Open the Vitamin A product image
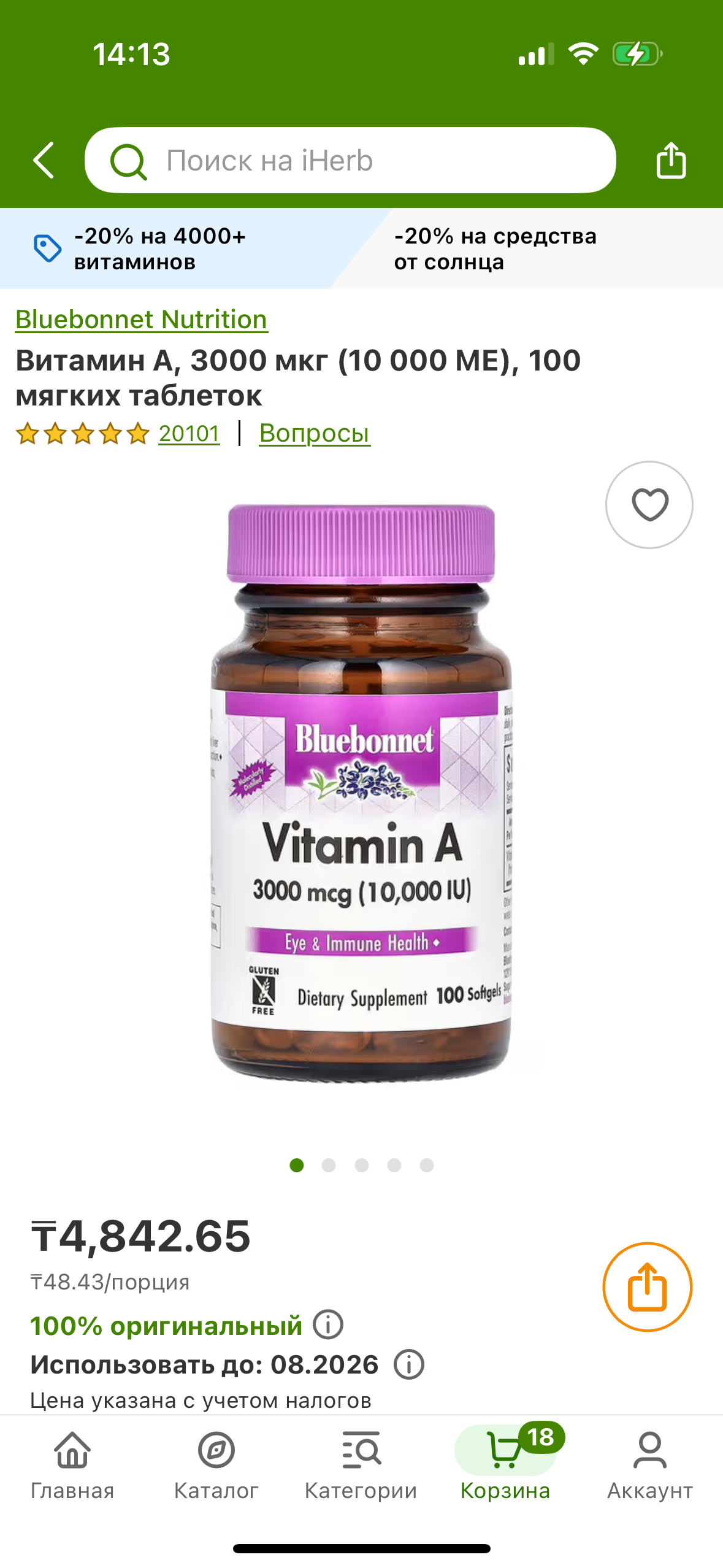 [x=361, y=791]
